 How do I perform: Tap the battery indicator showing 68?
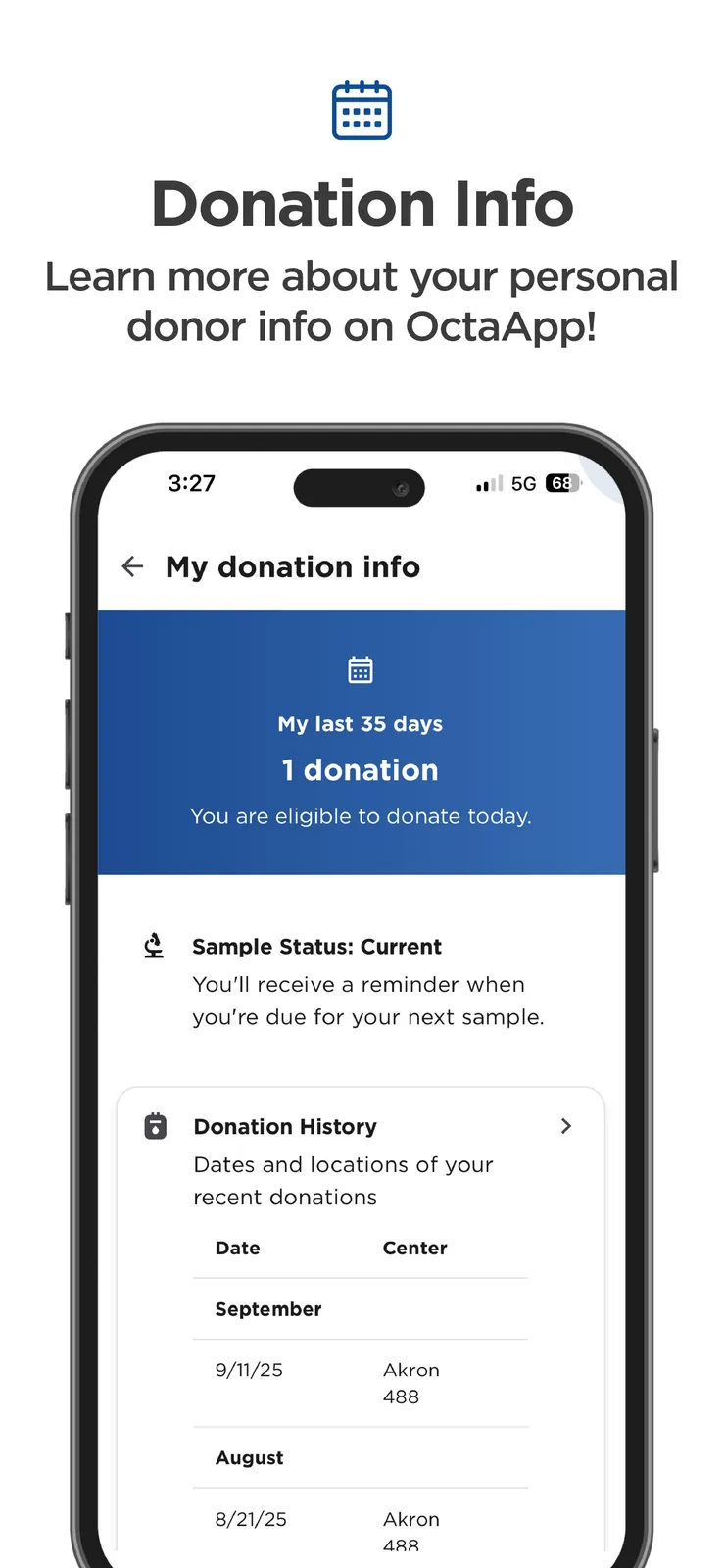pyautogui.click(x=562, y=483)
